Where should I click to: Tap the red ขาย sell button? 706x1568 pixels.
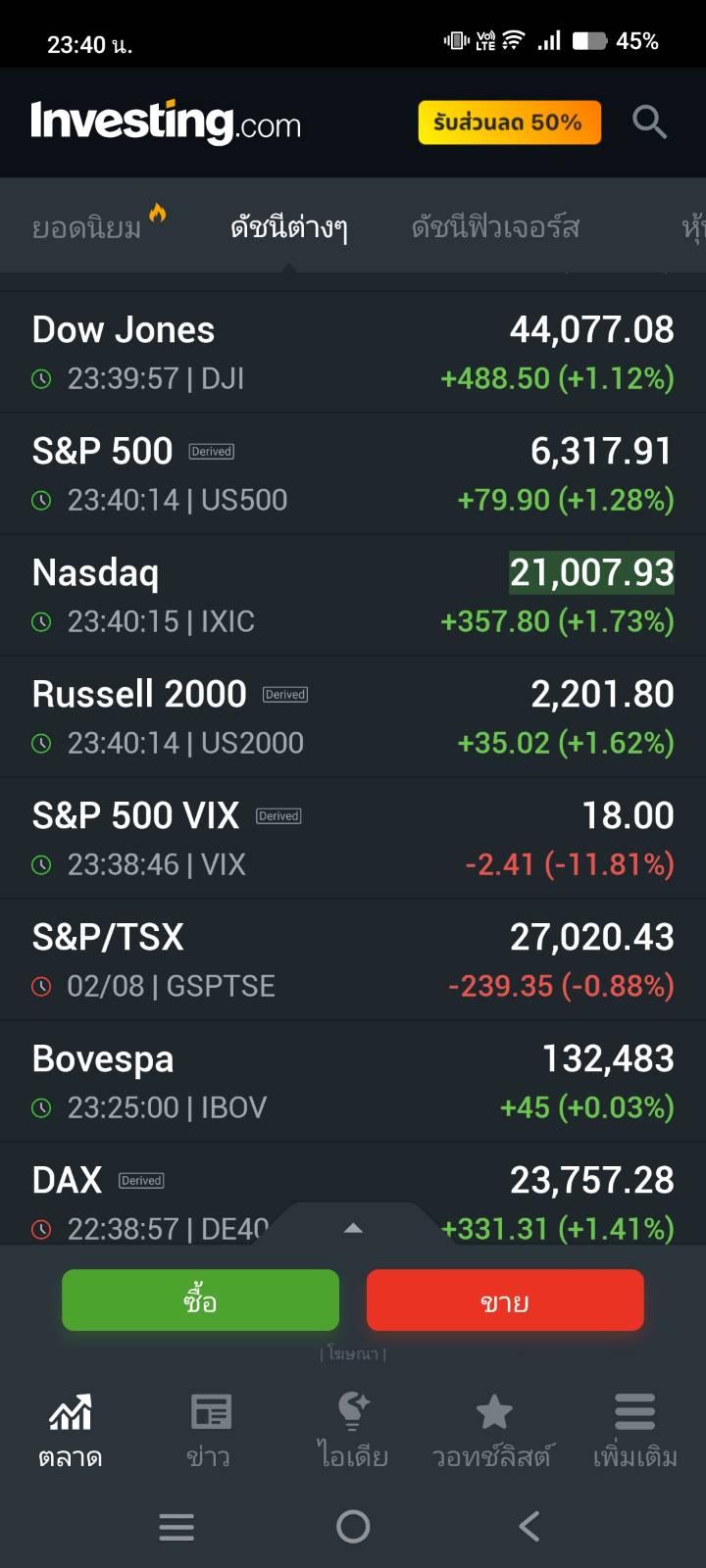point(505,1300)
